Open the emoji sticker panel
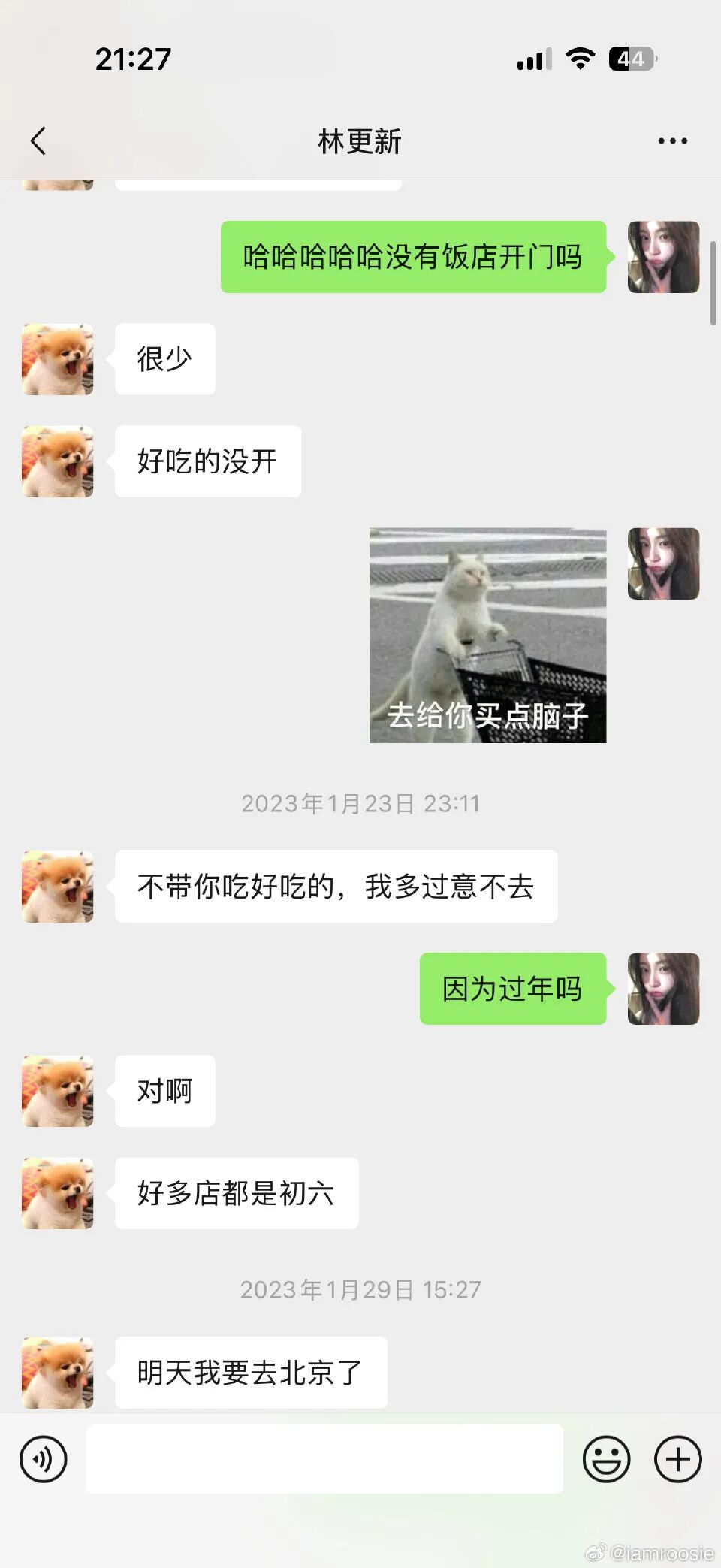 (x=606, y=1459)
